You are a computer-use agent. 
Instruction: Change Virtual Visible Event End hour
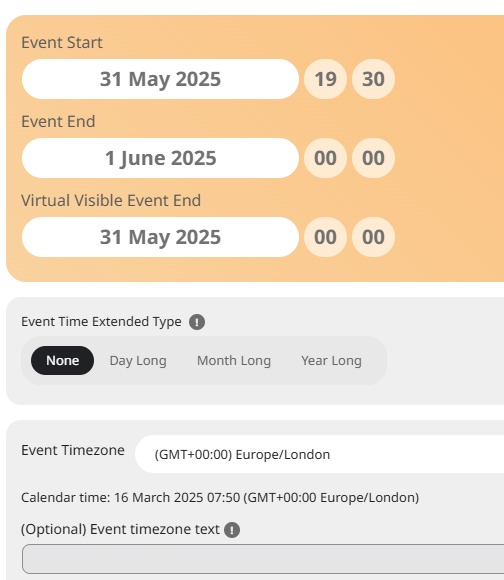(325, 237)
